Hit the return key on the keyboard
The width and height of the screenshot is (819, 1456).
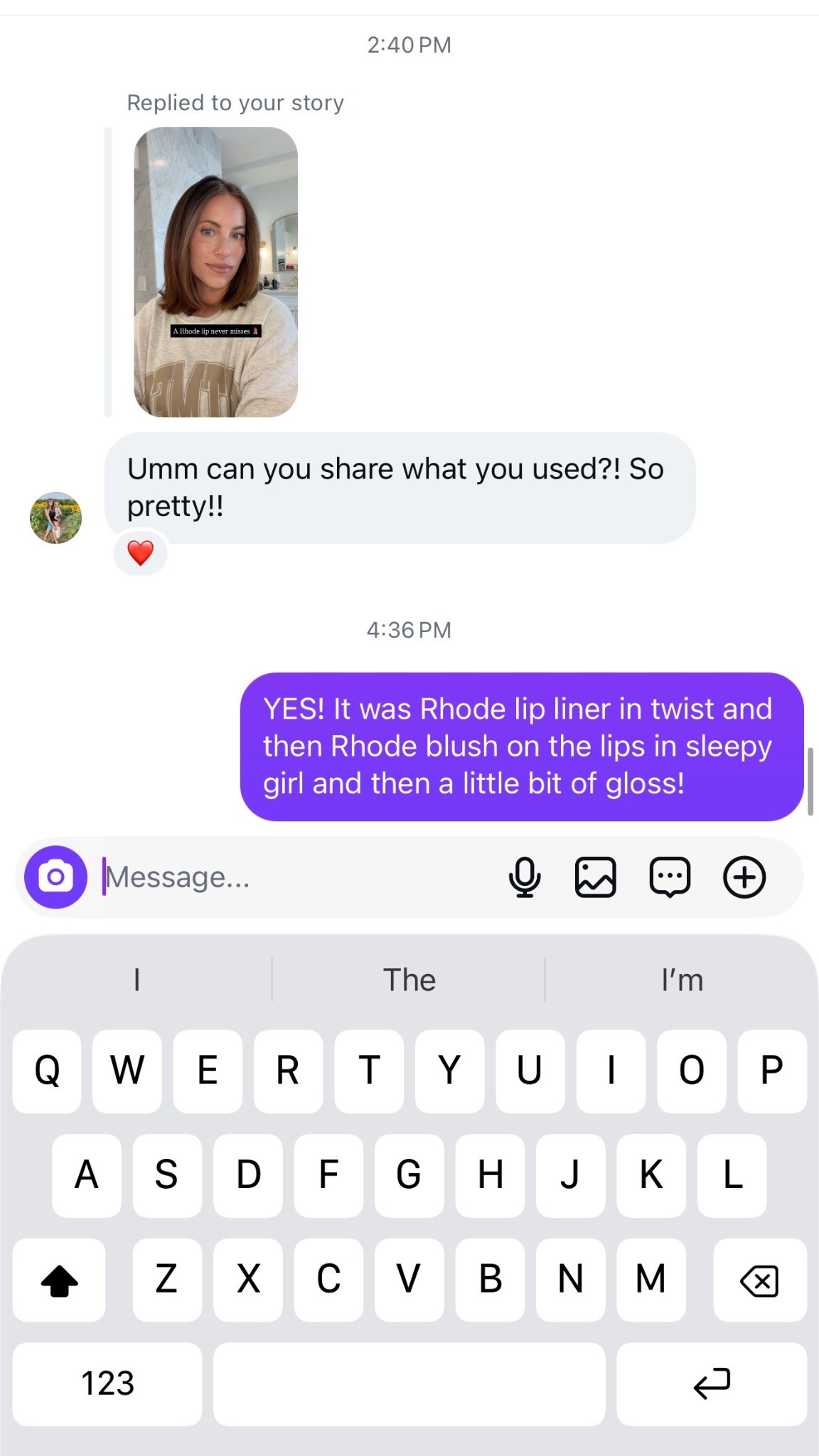[712, 1383]
